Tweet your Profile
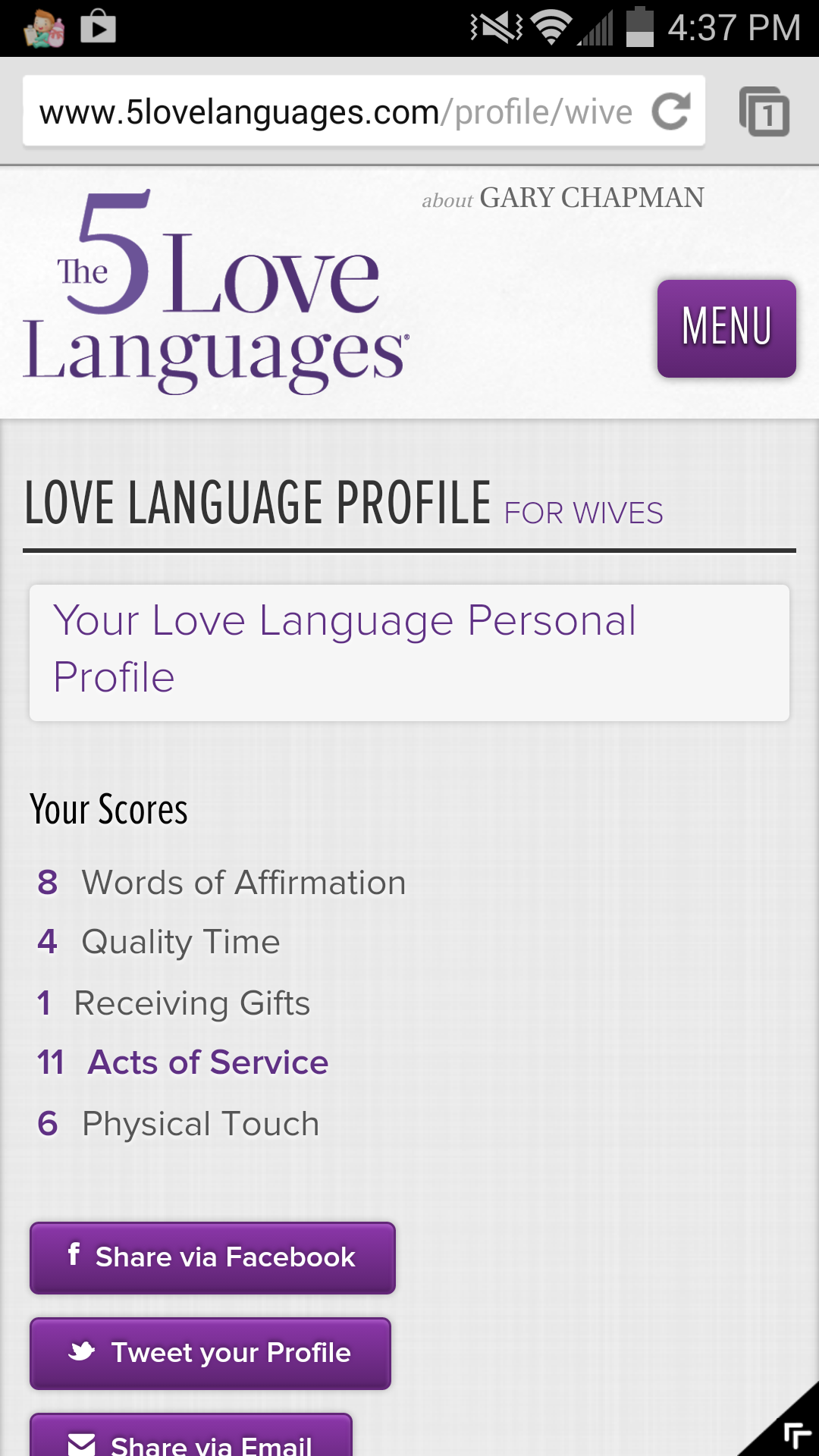 pyautogui.click(x=210, y=1353)
